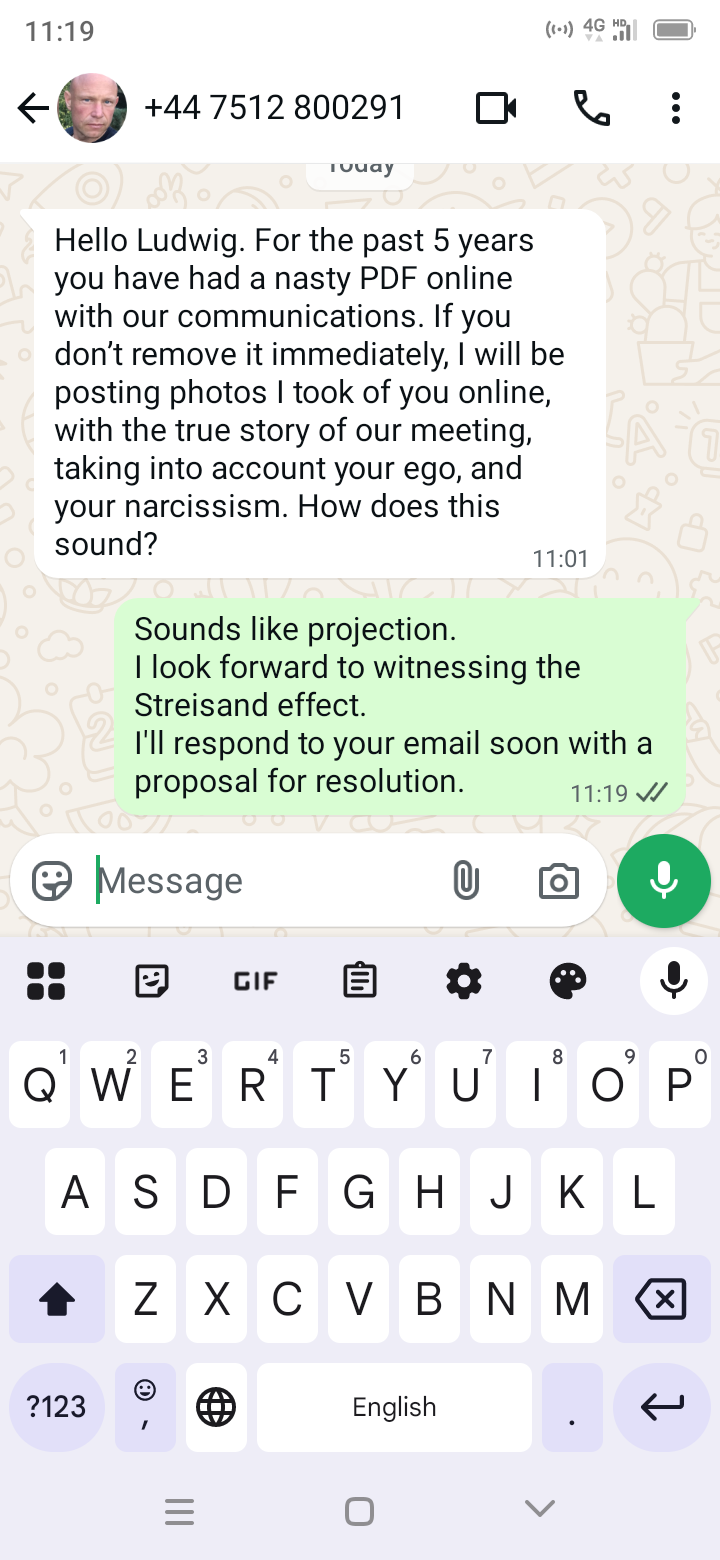
Task: Go back to the chat list
Action: tap(33, 108)
